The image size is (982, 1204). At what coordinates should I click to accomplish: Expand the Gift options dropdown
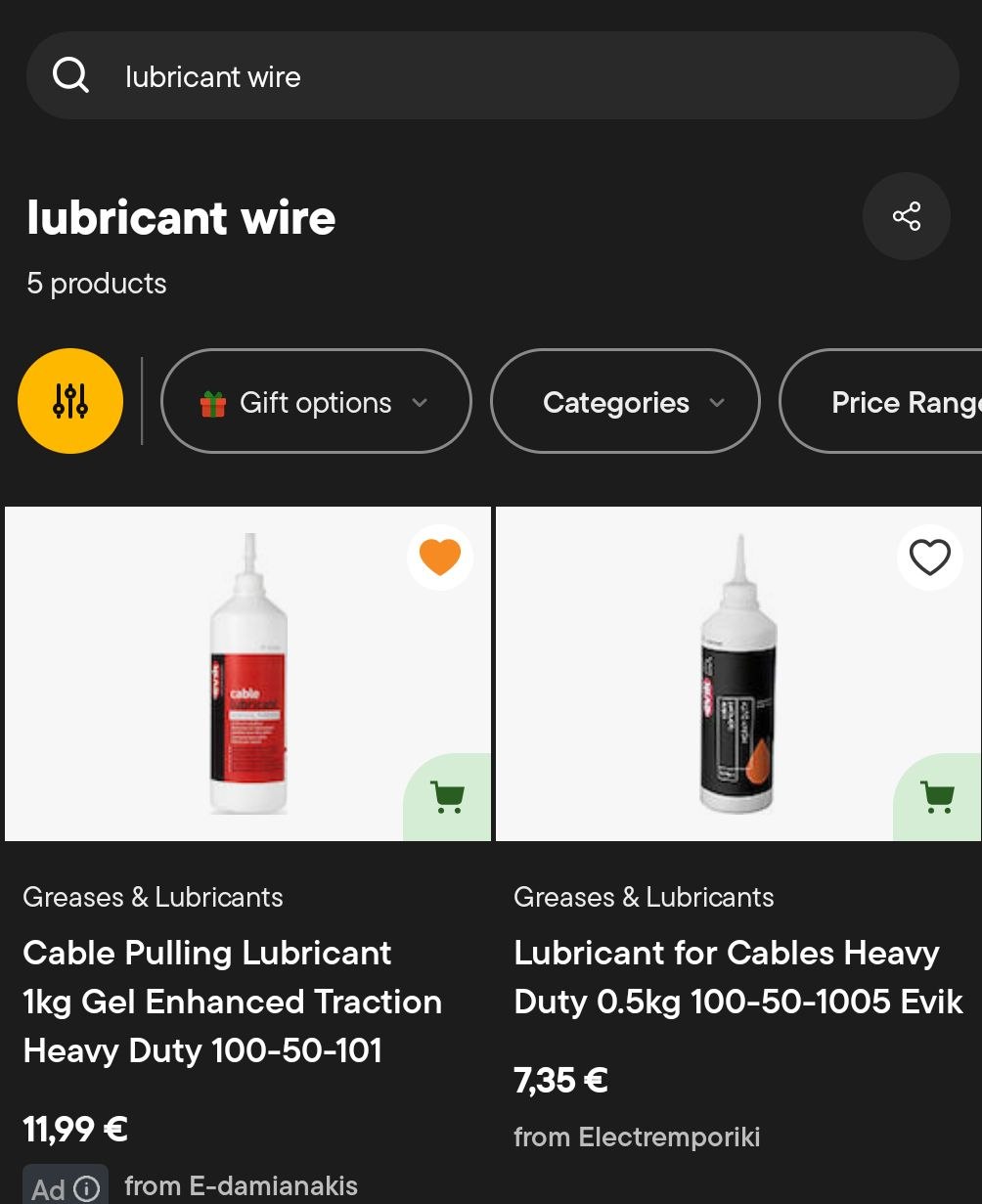click(x=315, y=402)
